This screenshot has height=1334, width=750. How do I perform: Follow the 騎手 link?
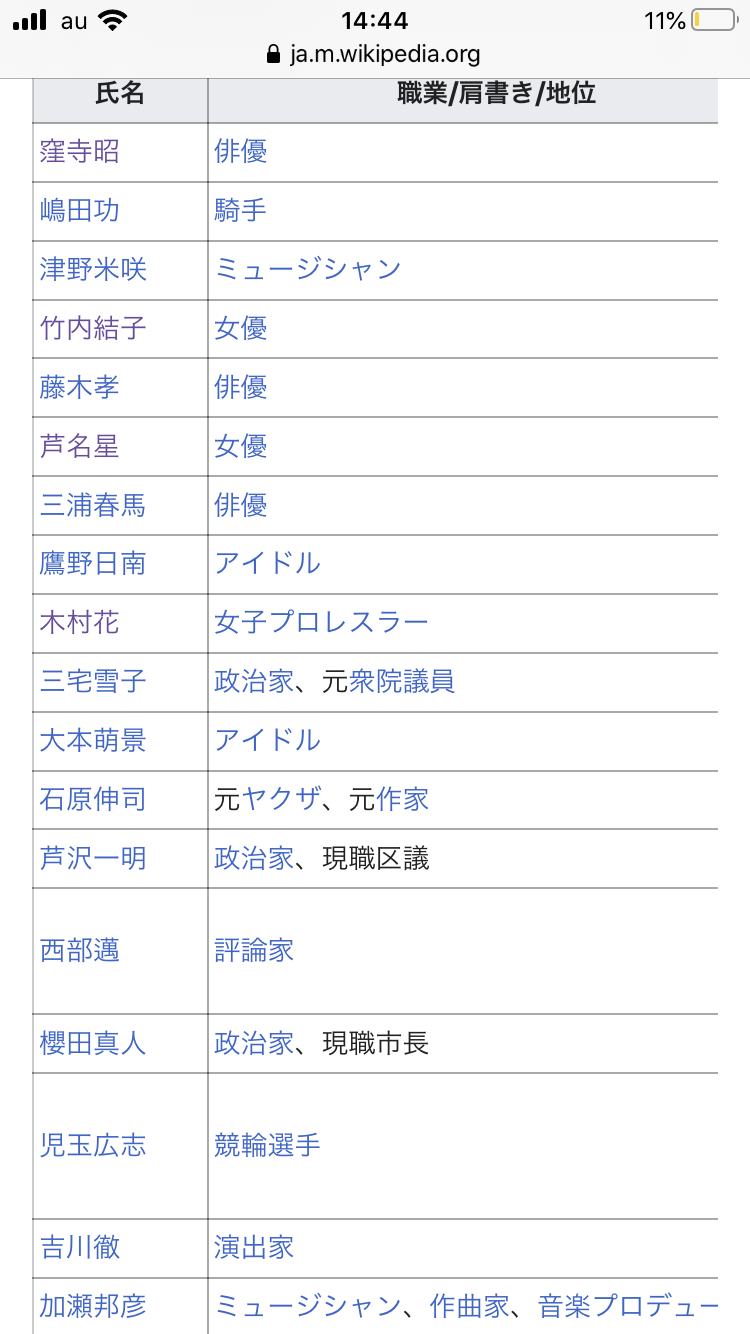pos(241,211)
